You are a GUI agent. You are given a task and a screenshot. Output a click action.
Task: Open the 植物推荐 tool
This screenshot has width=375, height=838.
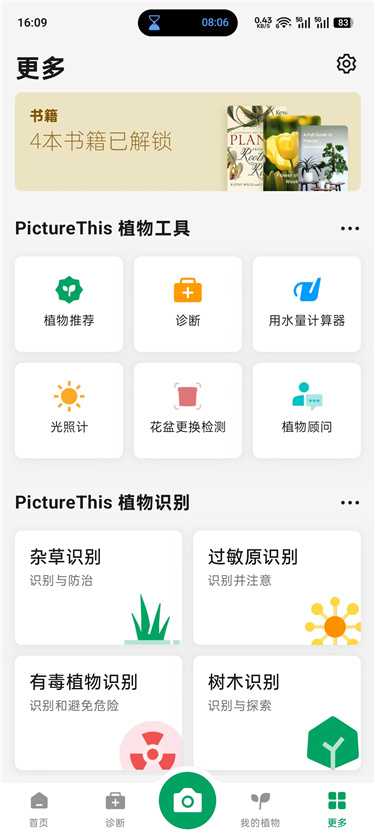point(69,304)
